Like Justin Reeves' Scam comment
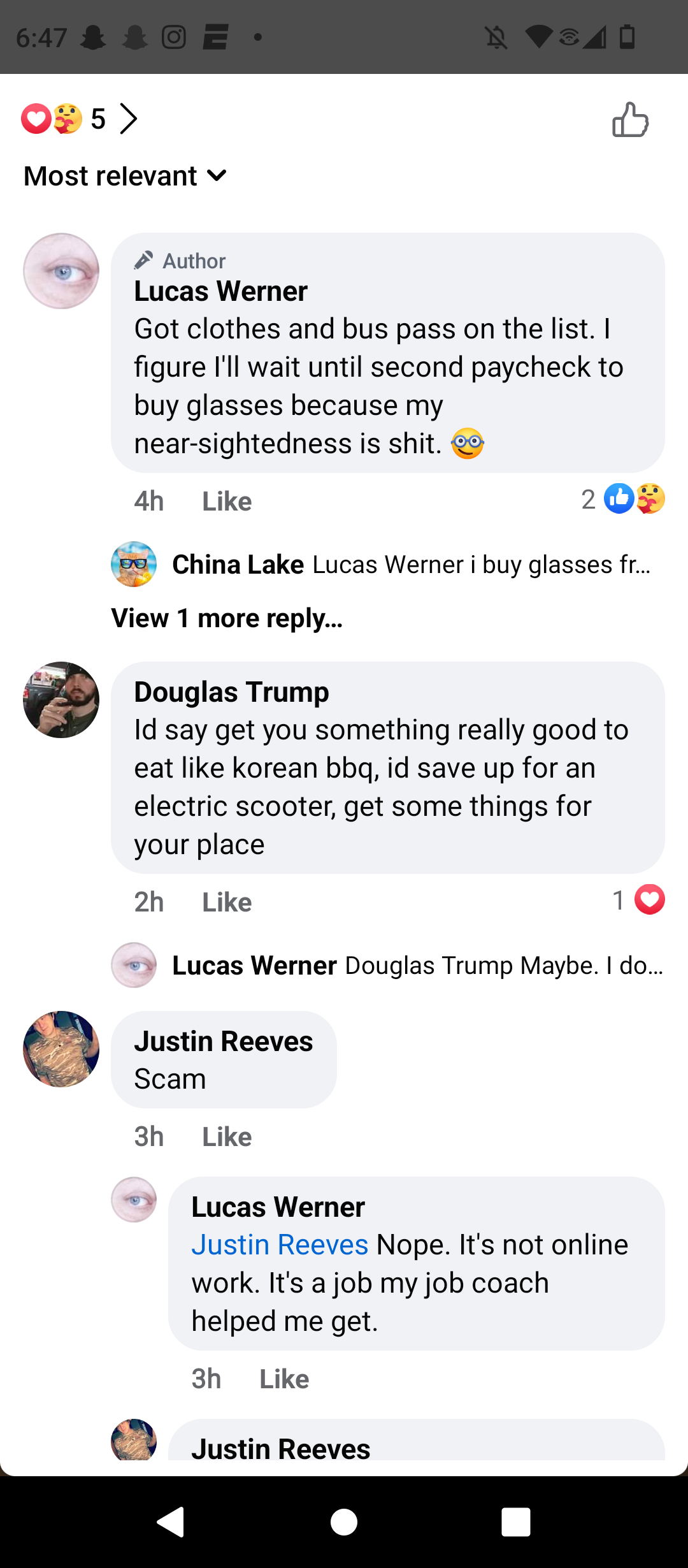This screenshot has width=688, height=1568. pos(227,1137)
